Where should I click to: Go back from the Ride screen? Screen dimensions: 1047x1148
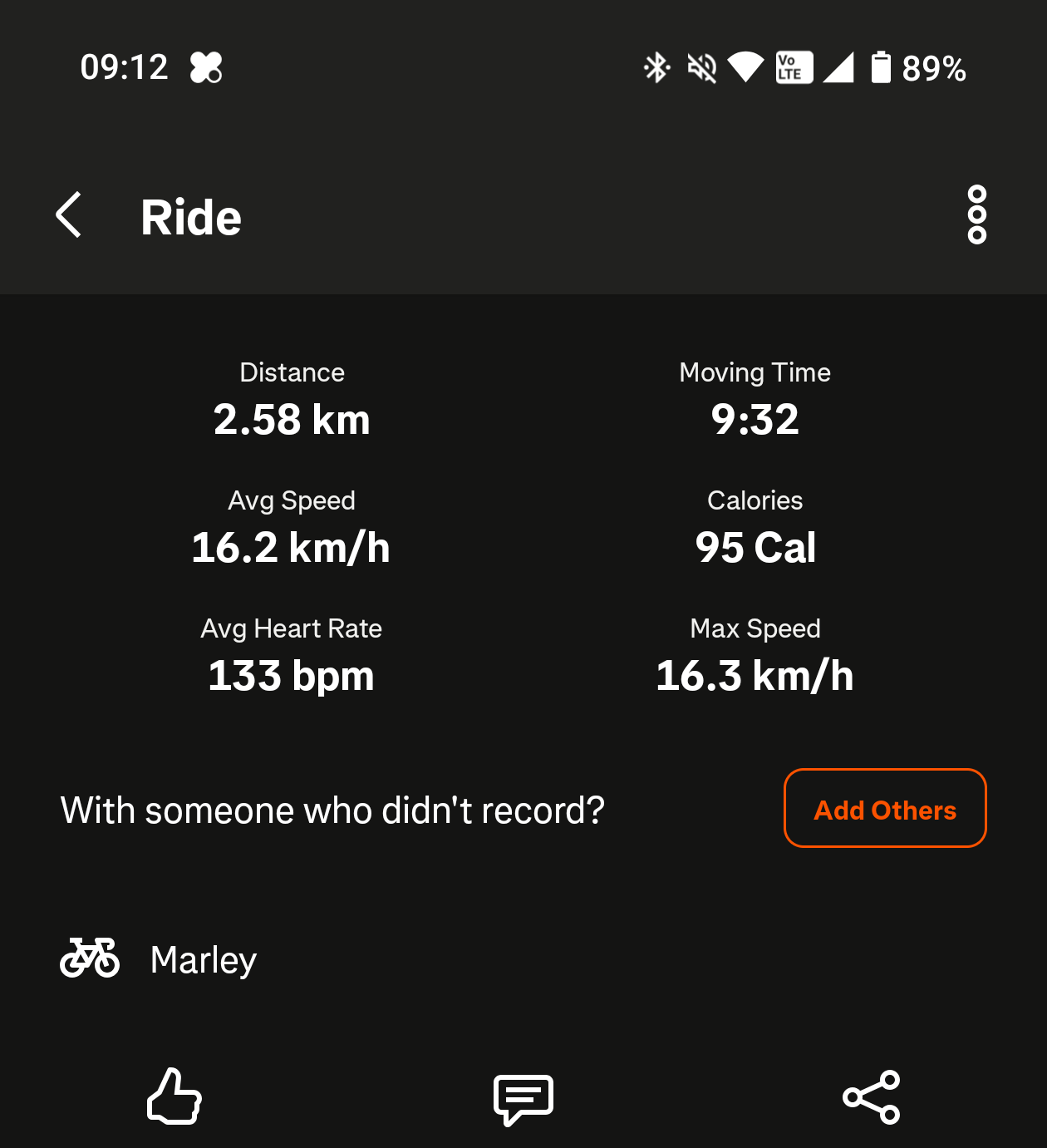click(x=69, y=215)
